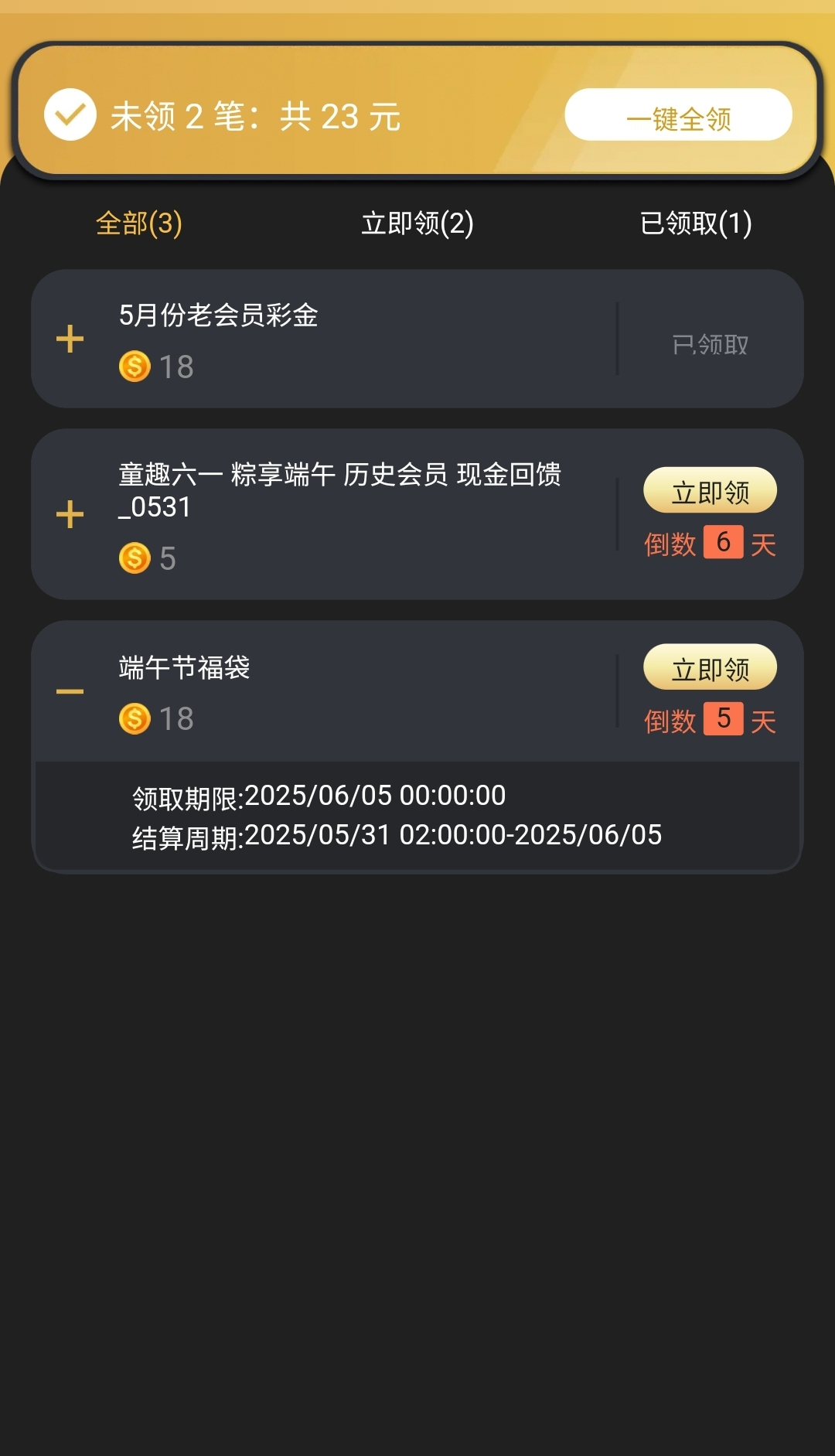Click the coin icon beside 18 on 5月份老会员彩金

135,367
